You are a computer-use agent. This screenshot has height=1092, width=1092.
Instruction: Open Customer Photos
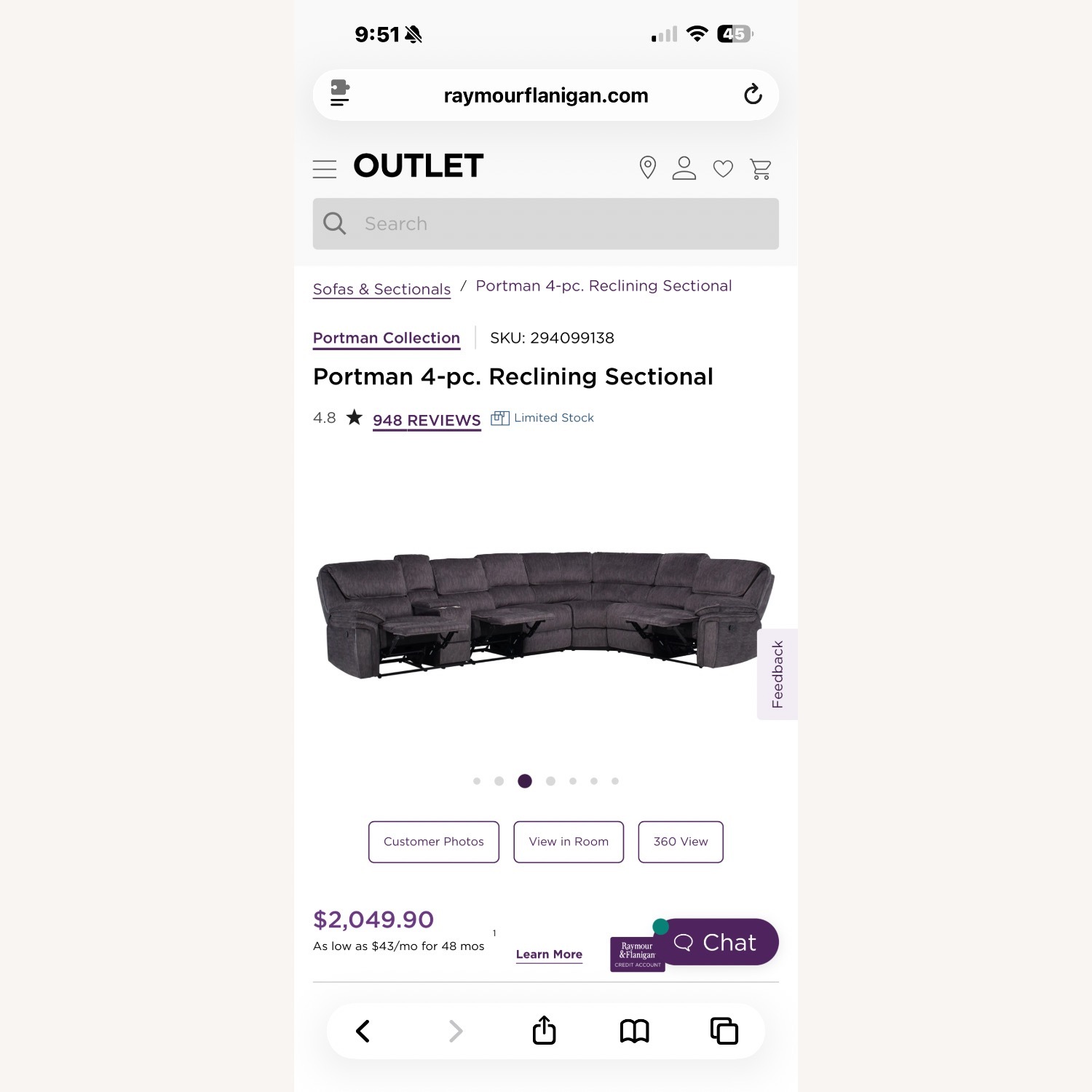(x=434, y=842)
